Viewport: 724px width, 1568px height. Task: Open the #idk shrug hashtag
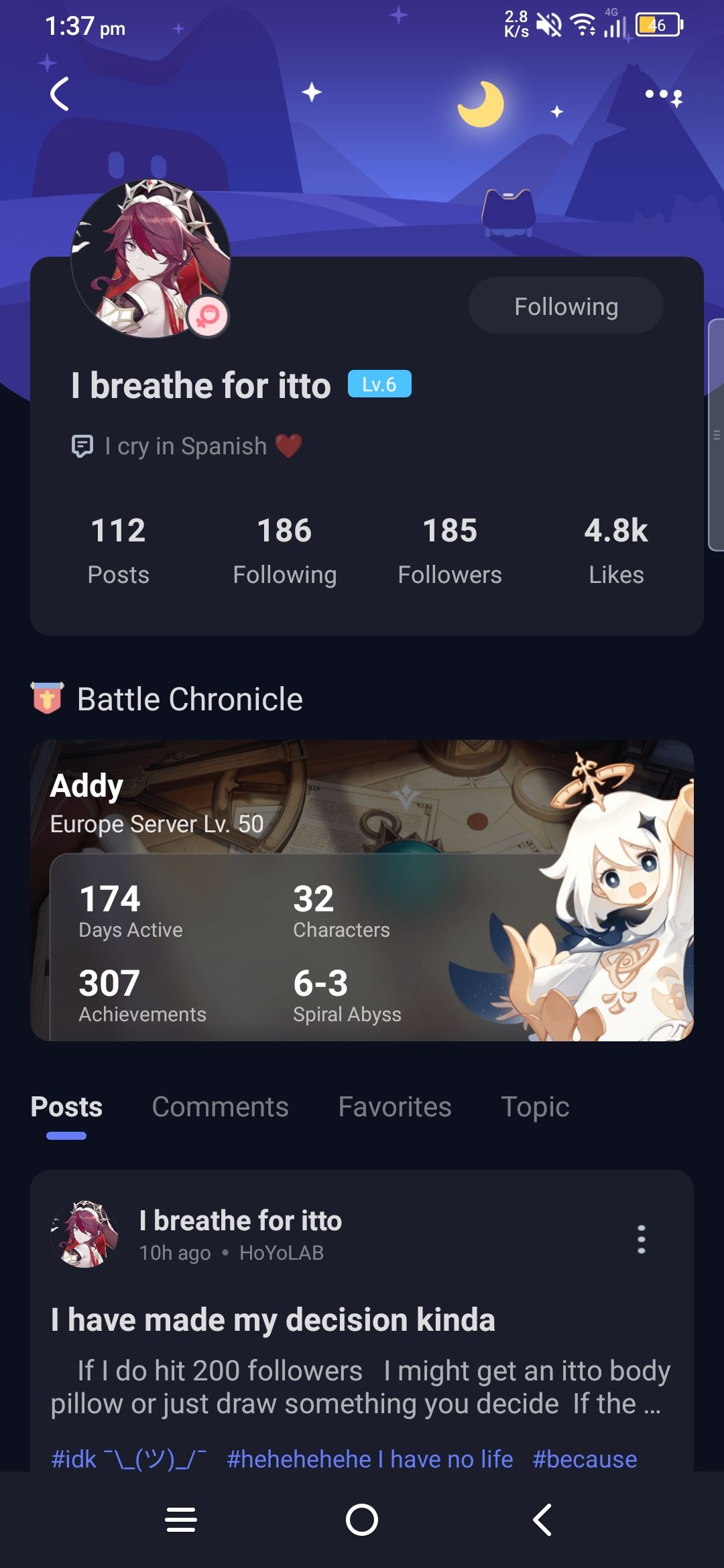(x=129, y=1459)
